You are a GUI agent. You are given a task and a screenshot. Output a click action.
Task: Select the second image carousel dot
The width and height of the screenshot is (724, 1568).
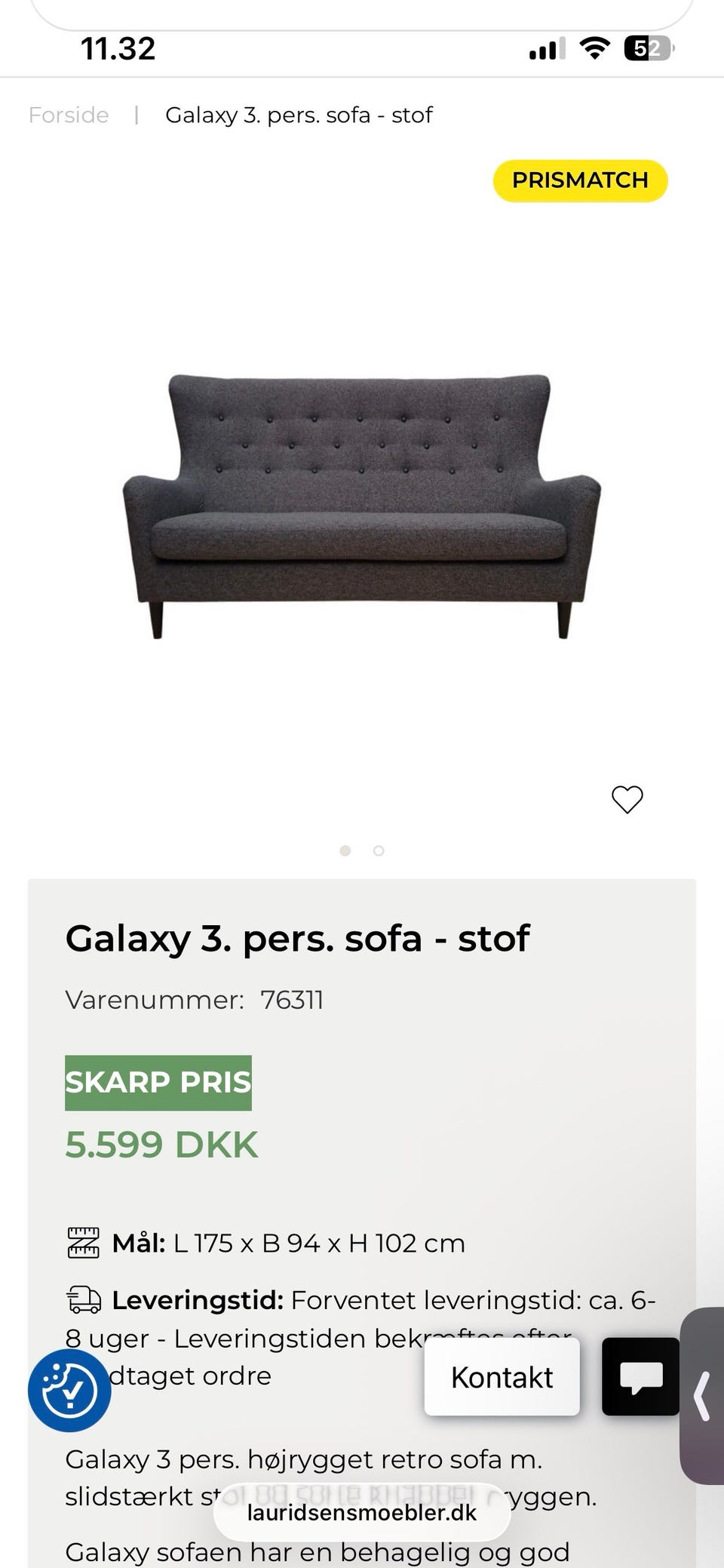tap(379, 850)
